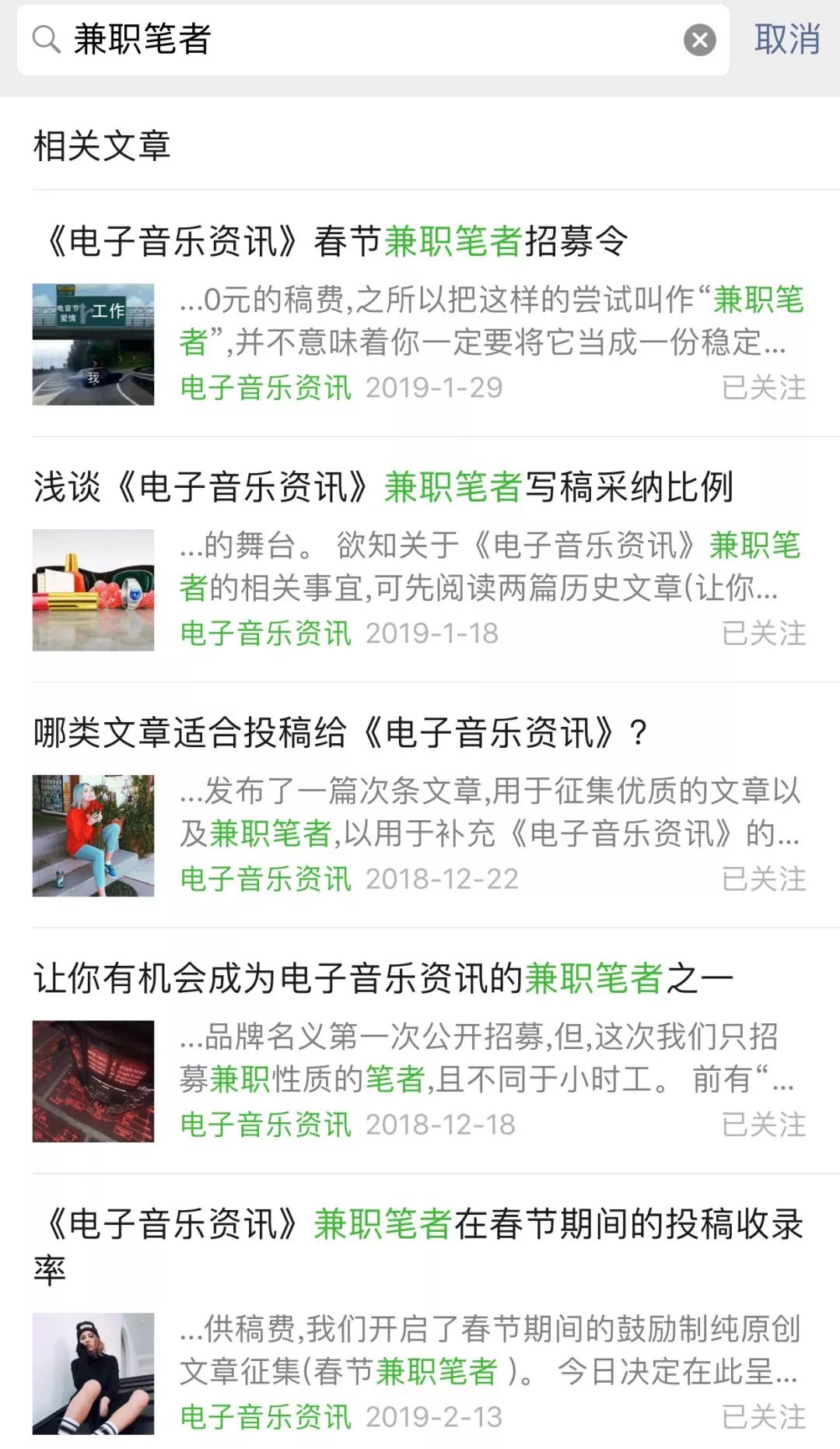Open article 浅谈《电子音乐资讯》兼职笔者写稿采纳比例
This screenshot has height=1449, width=840.
[x=383, y=487]
